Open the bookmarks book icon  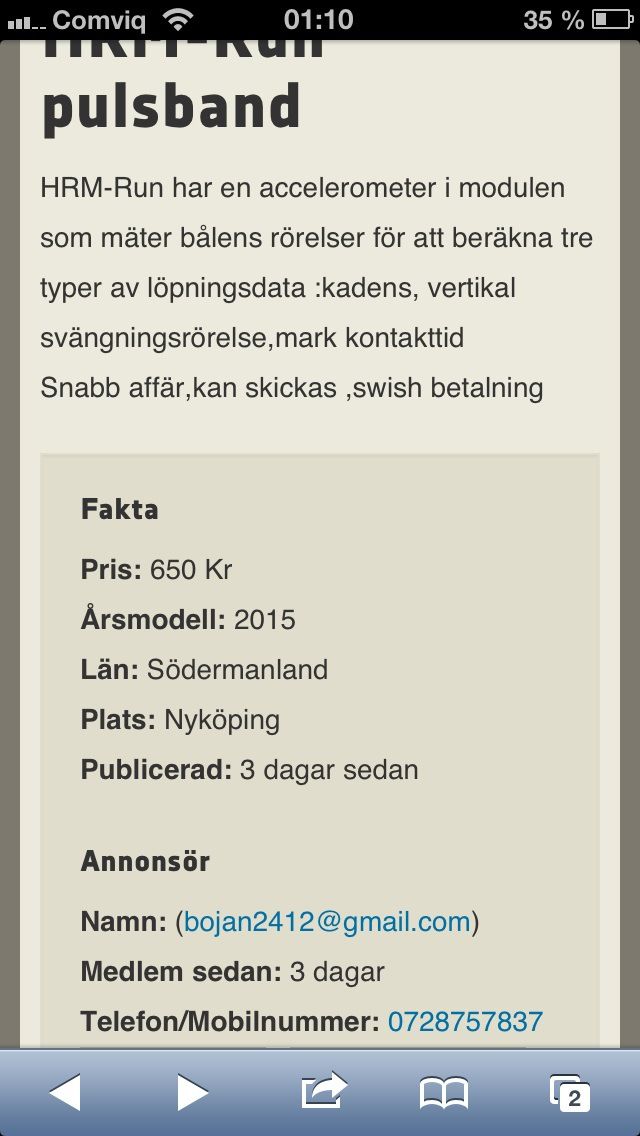[x=444, y=1093]
